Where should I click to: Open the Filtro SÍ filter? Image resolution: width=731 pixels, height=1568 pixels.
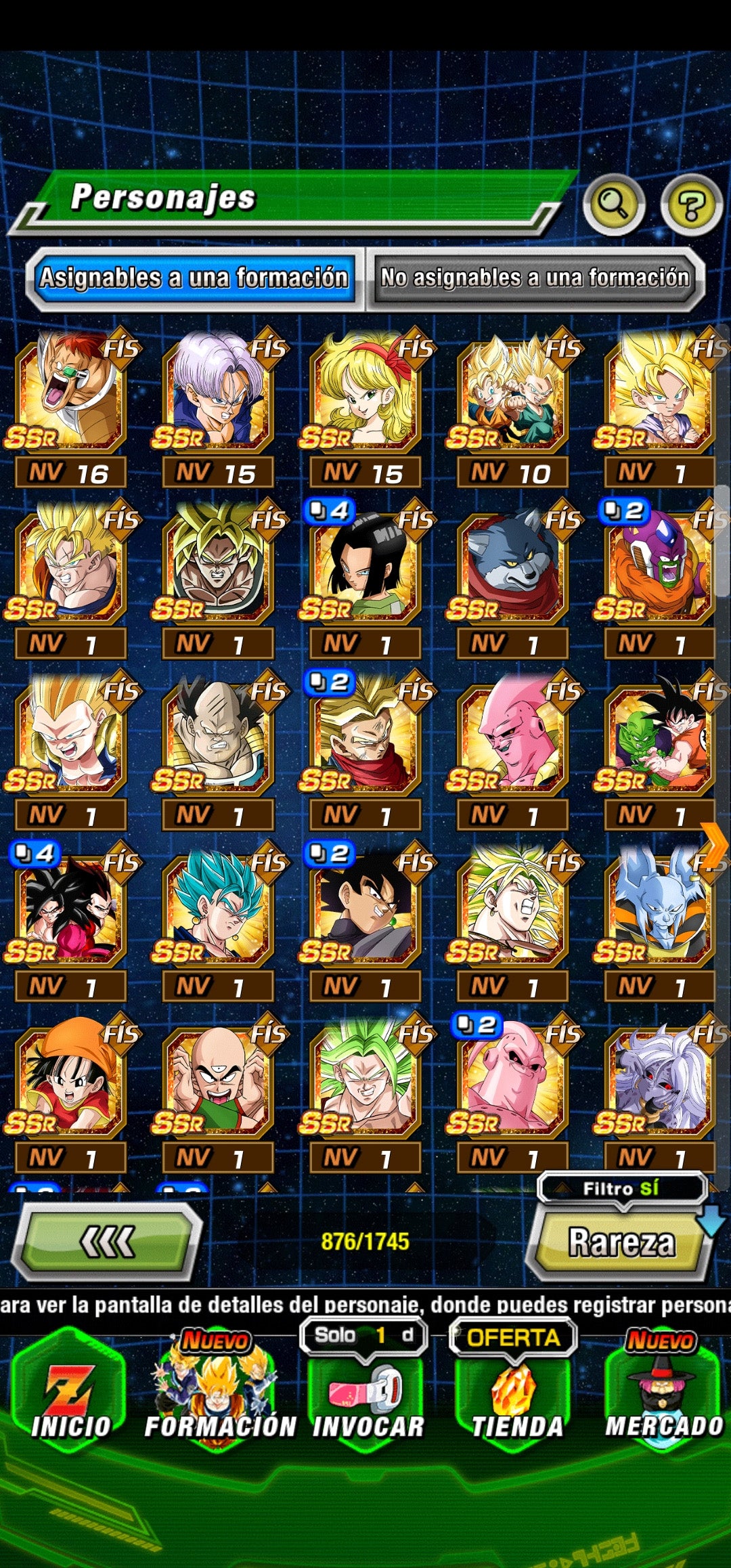pos(621,1189)
